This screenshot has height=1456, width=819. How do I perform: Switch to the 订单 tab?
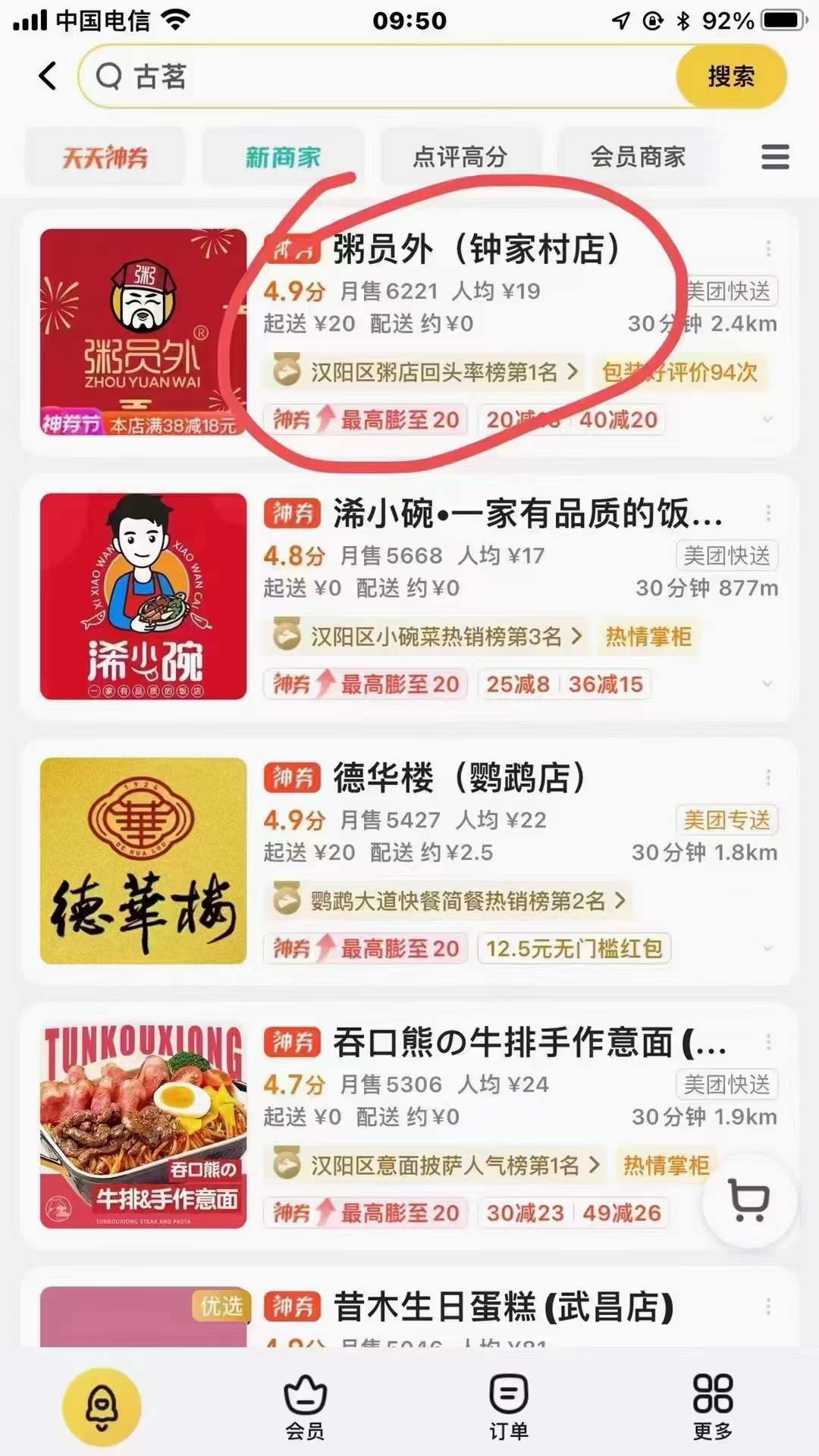[x=509, y=1407]
